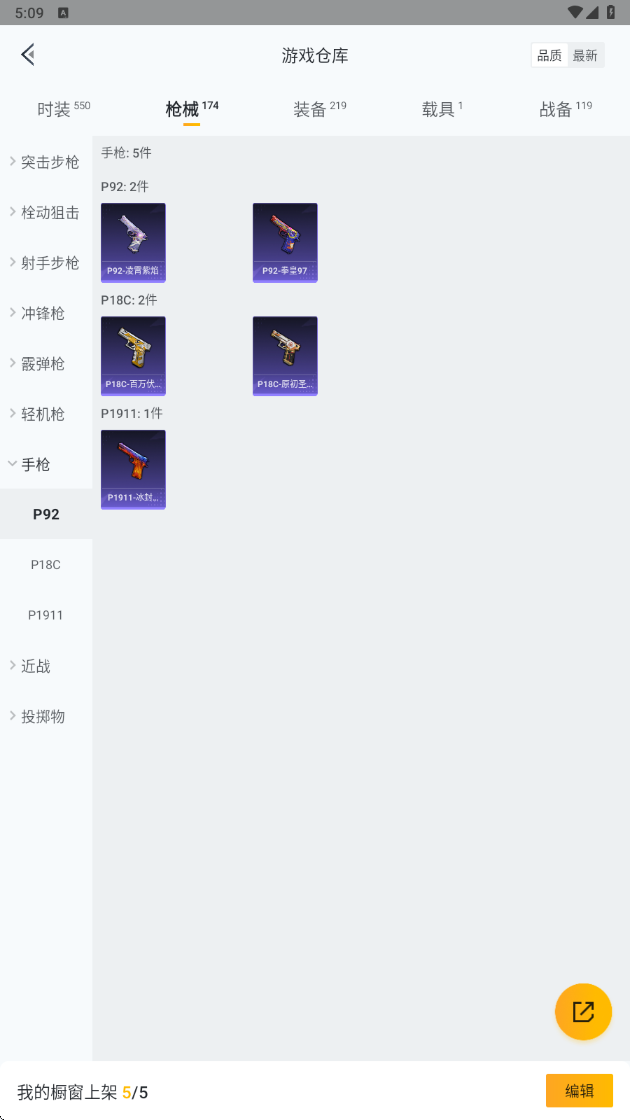Tap the 编辑 button for the showcase
The width and height of the screenshot is (630, 1120).
click(x=579, y=1091)
